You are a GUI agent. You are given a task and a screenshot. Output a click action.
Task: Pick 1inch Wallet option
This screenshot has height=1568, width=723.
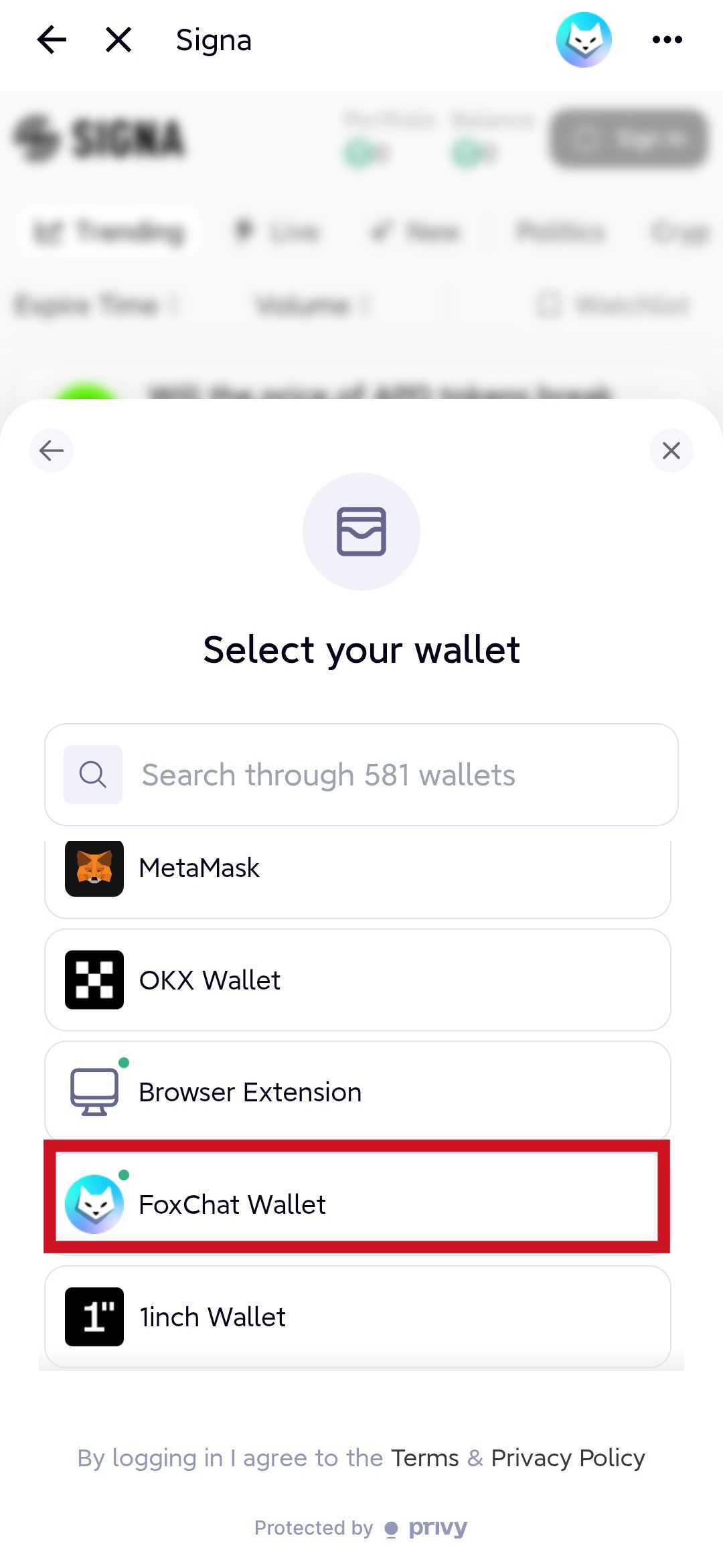click(x=357, y=1316)
